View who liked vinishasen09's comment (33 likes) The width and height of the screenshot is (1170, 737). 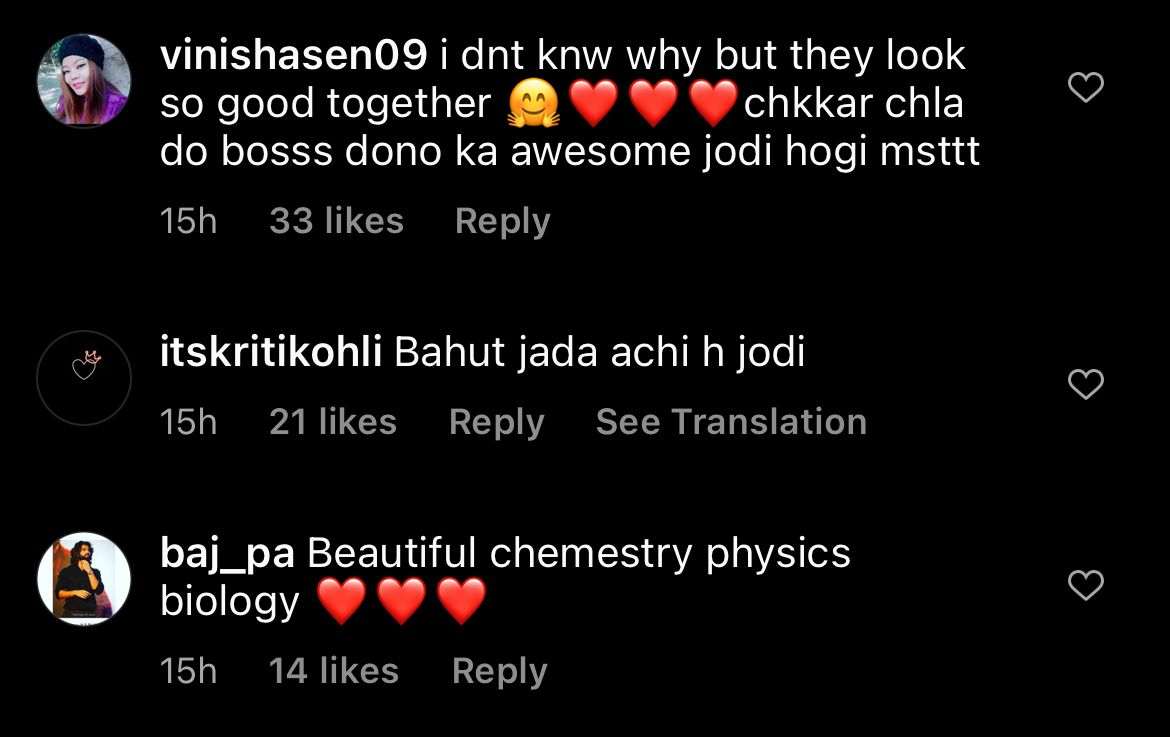336,221
